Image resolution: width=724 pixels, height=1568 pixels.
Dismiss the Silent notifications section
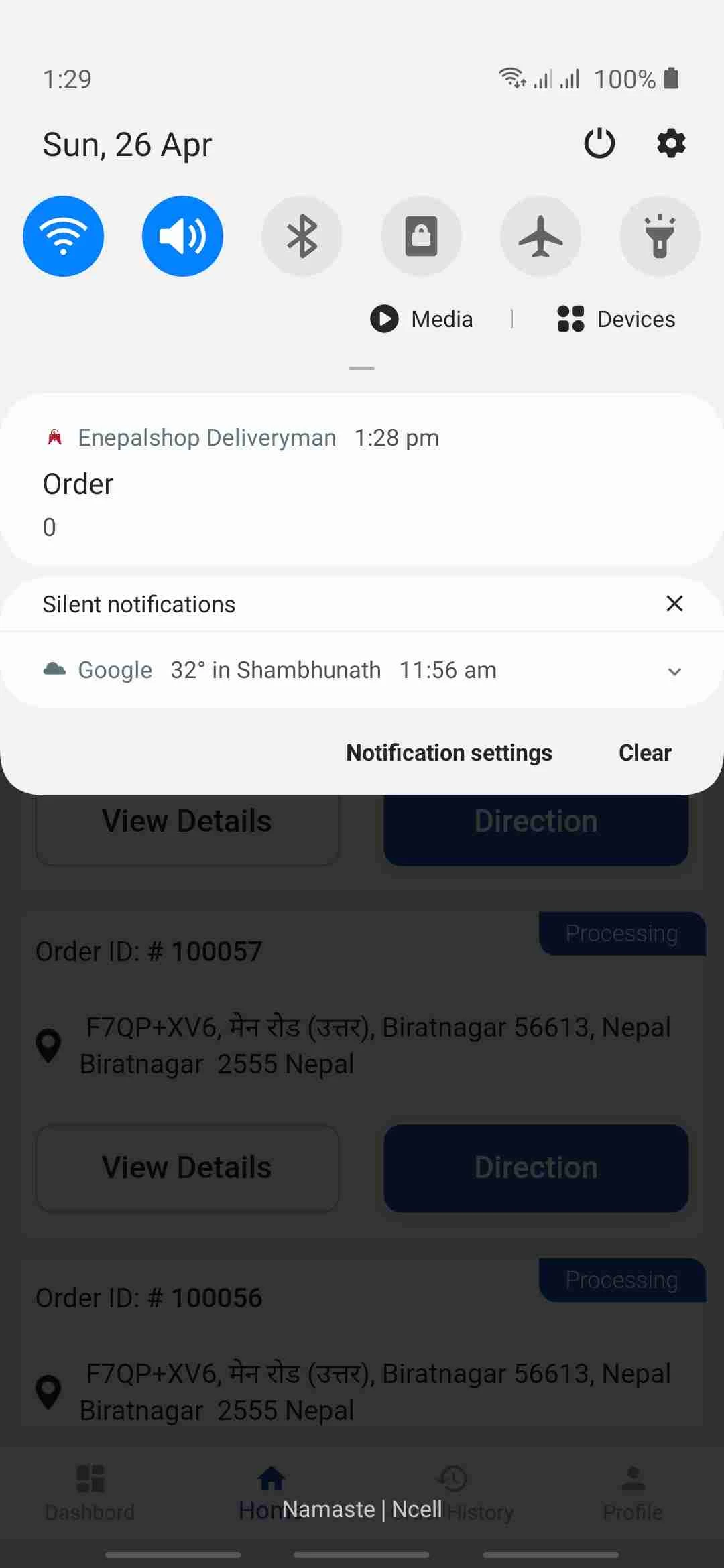click(x=674, y=604)
